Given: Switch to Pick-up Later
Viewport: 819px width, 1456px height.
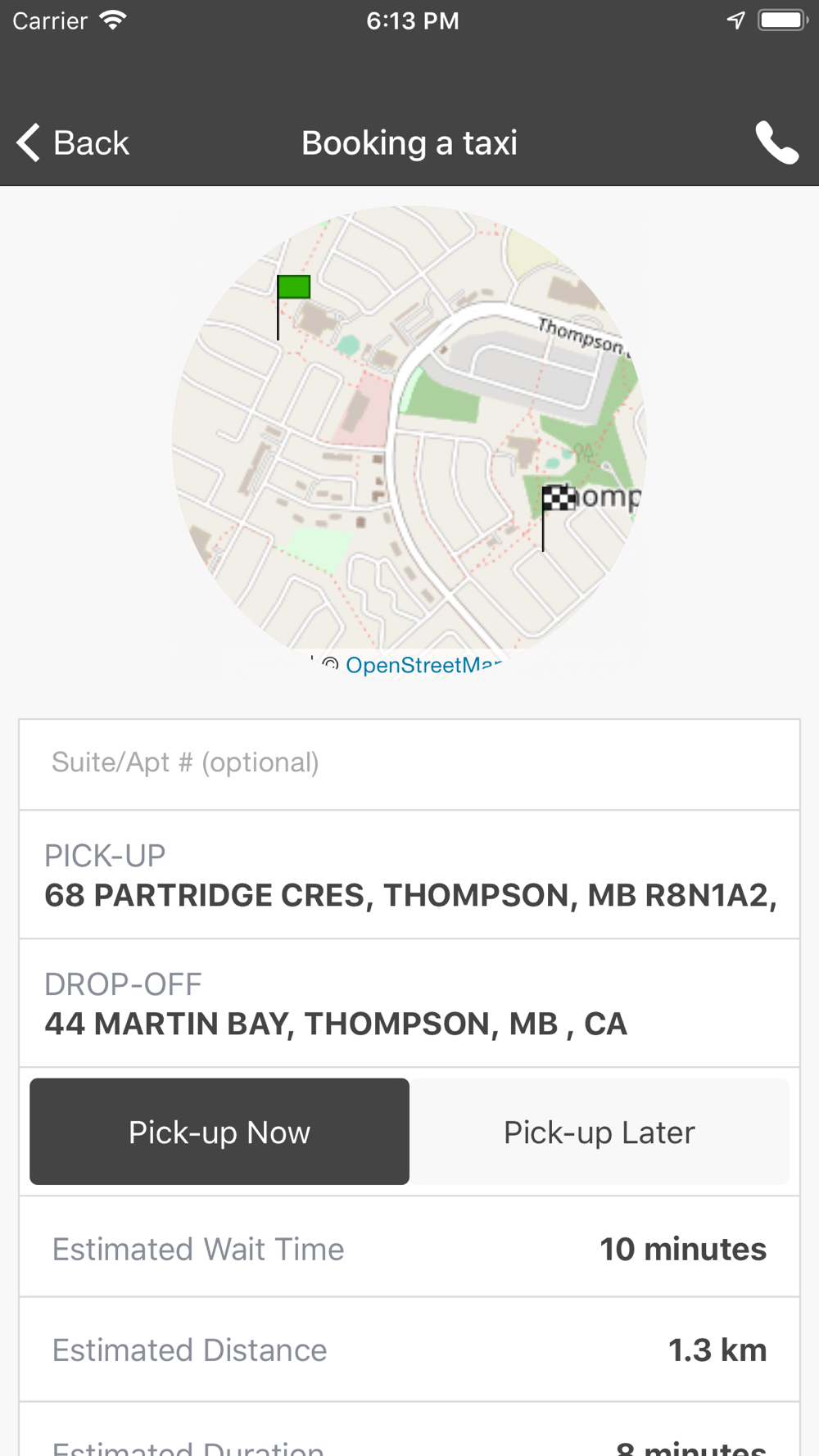Looking at the screenshot, I should point(600,1132).
